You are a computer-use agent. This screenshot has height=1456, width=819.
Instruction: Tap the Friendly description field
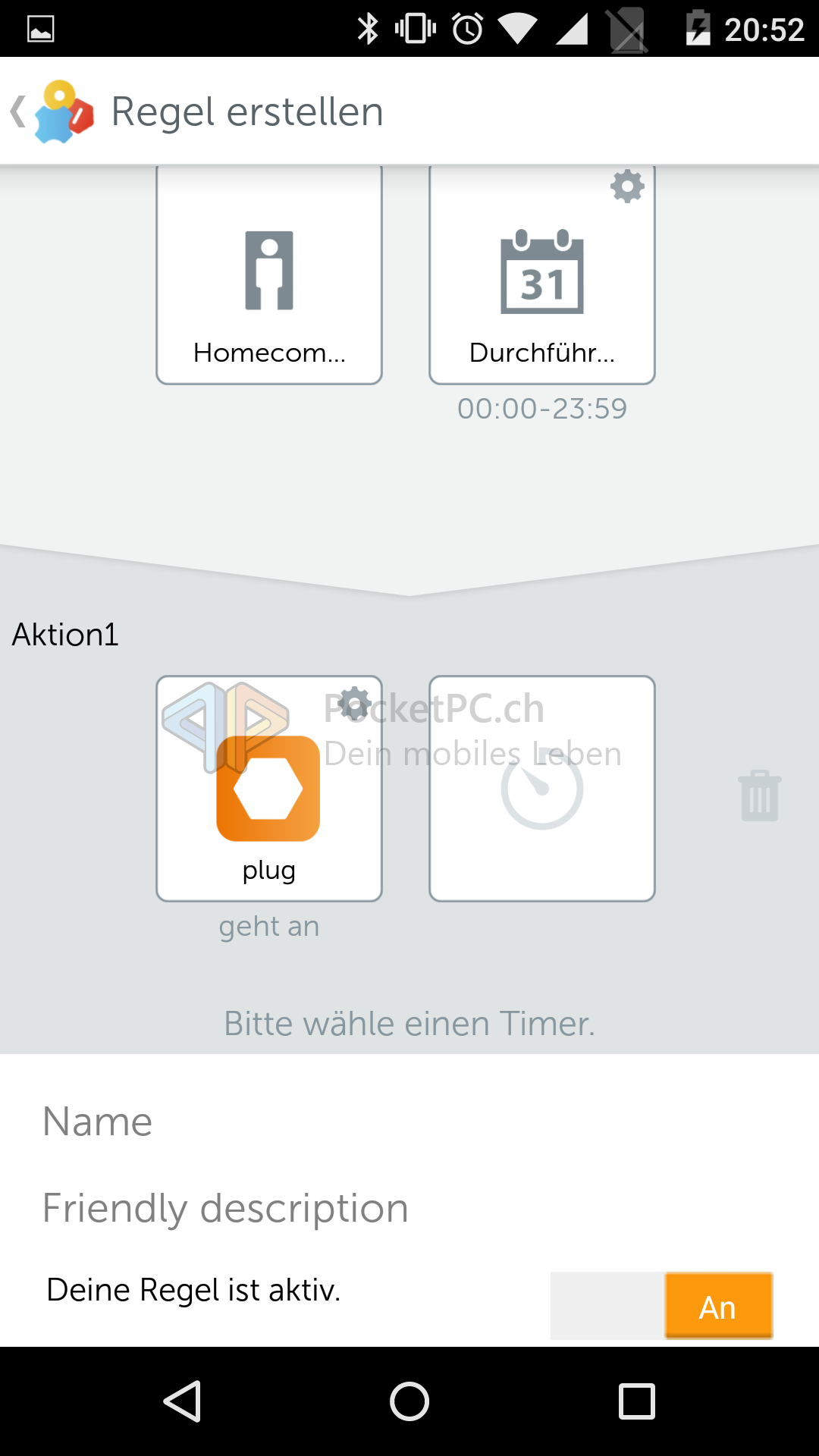(409, 1208)
